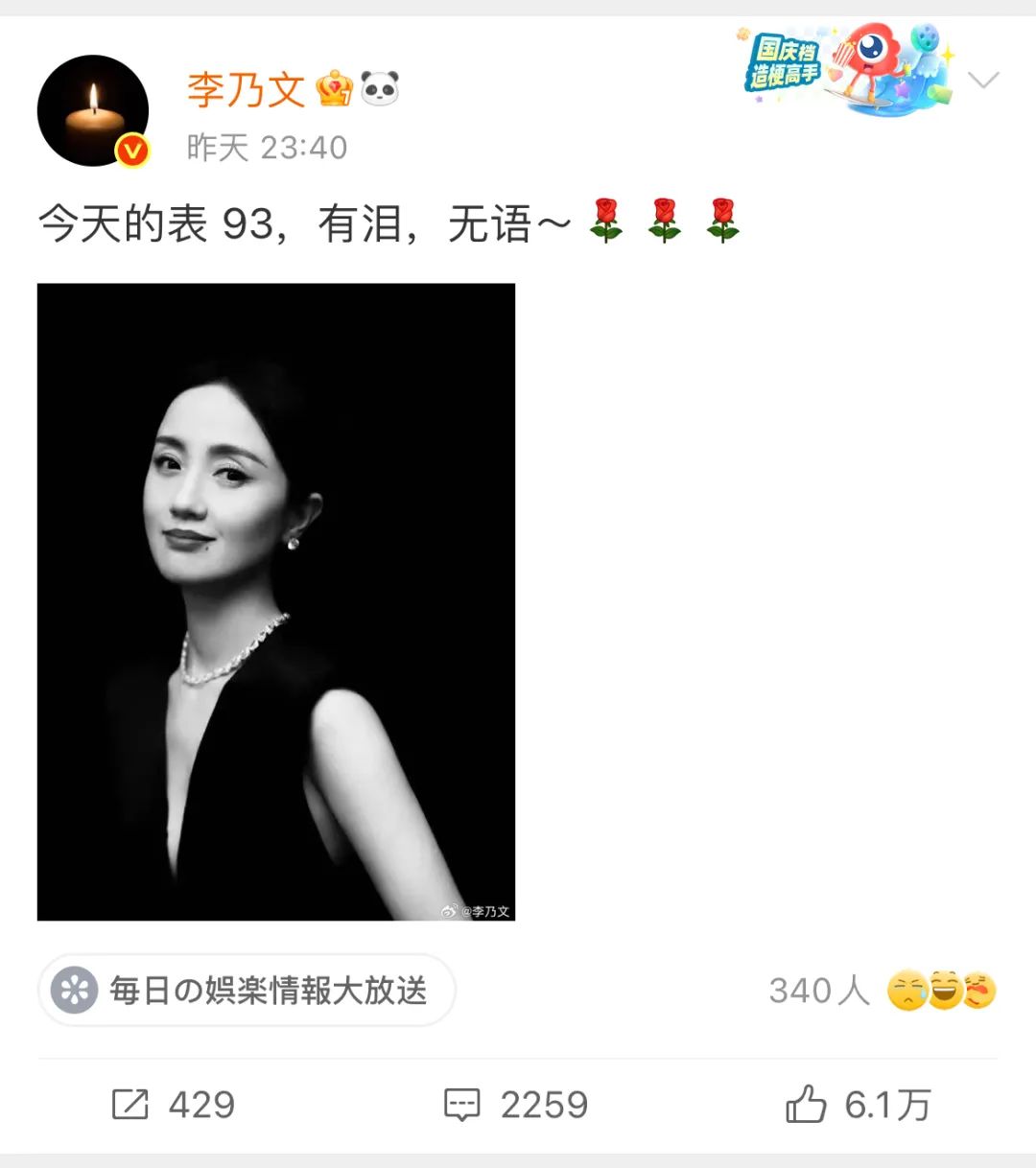Repost this post with 429 shares

tap(174, 1105)
